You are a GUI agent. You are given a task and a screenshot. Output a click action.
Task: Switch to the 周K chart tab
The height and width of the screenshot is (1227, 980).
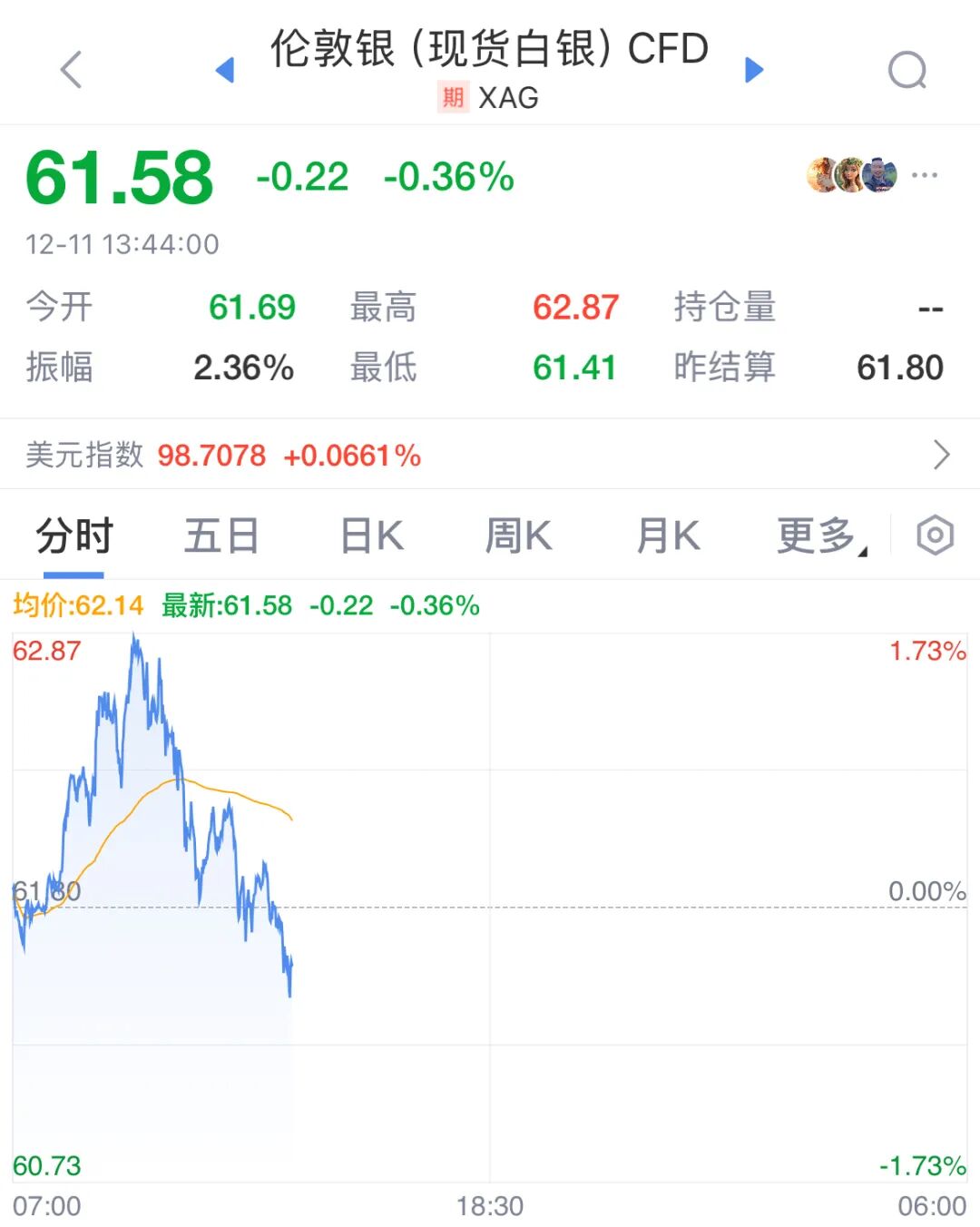click(x=518, y=535)
